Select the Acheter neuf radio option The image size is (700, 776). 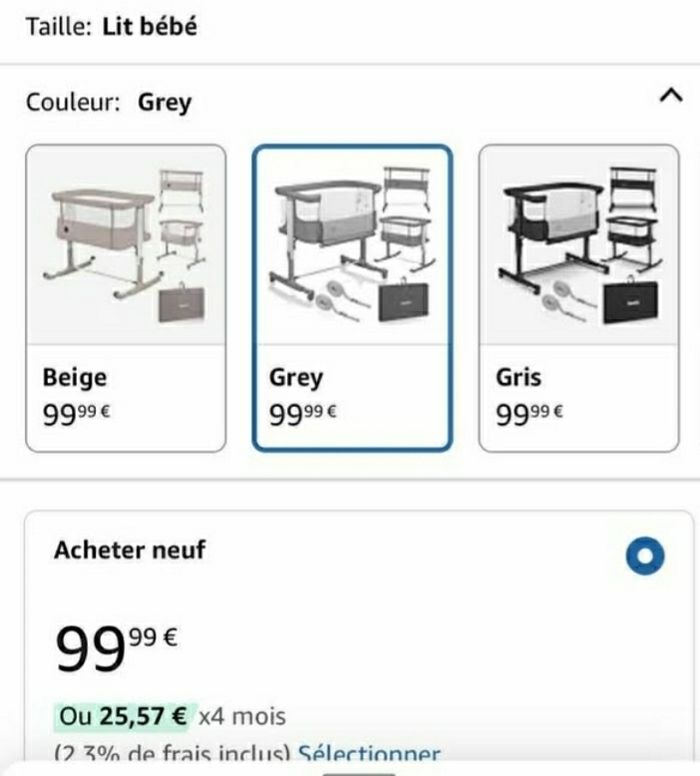[x=644, y=555]
